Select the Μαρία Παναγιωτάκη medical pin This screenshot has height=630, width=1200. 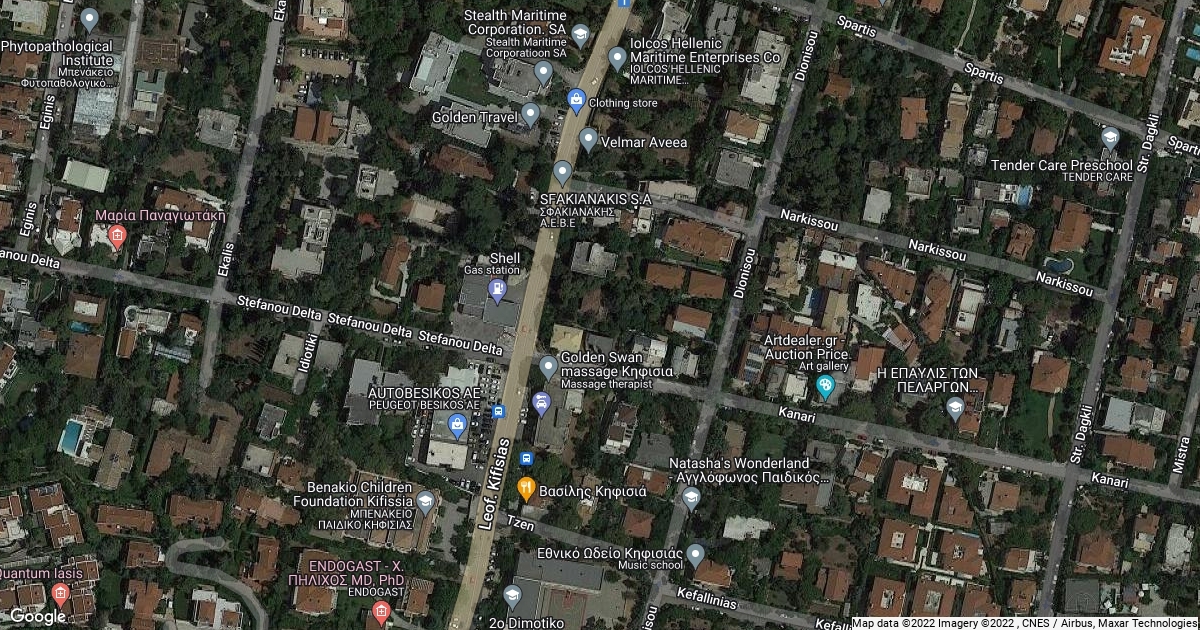(x=117, y=236)
